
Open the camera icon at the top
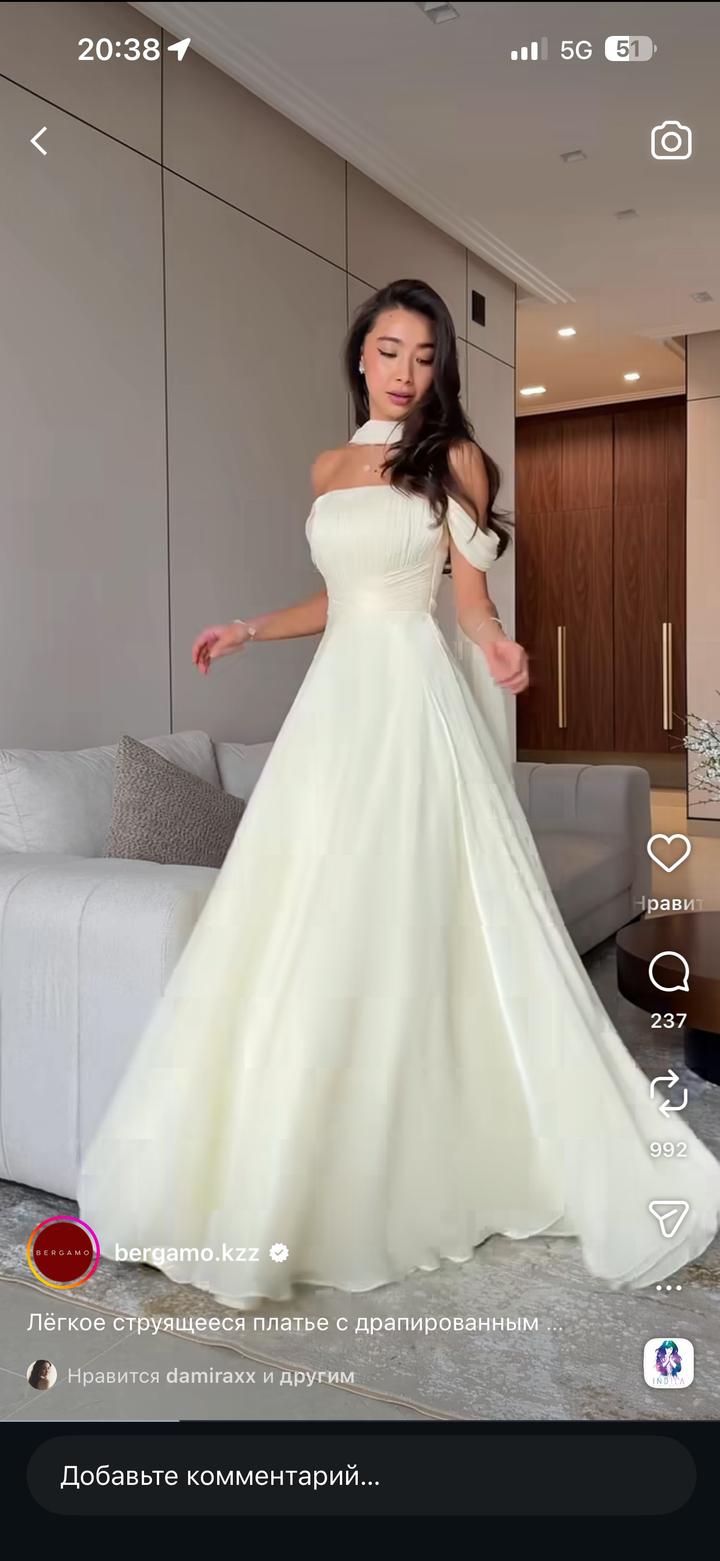(x=670, y=141)
